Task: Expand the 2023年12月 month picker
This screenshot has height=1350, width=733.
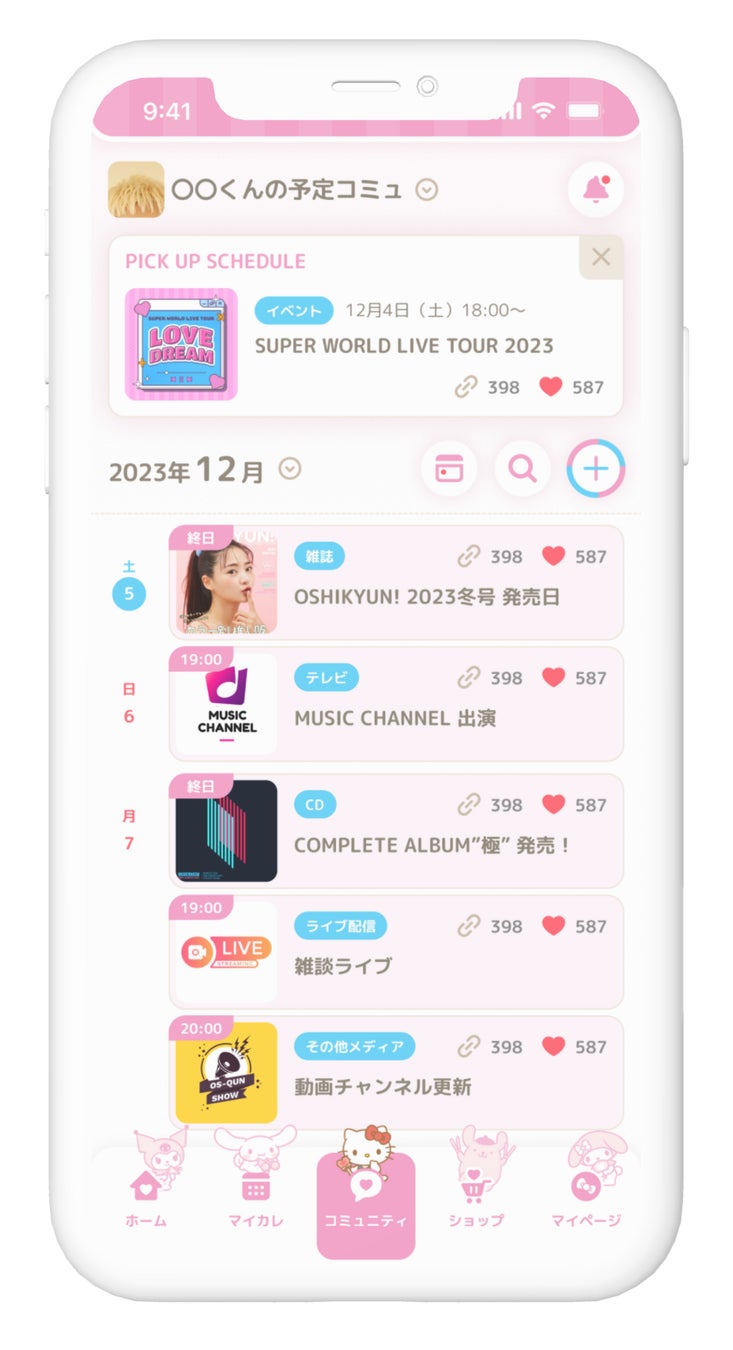Action: click(289, 468)
